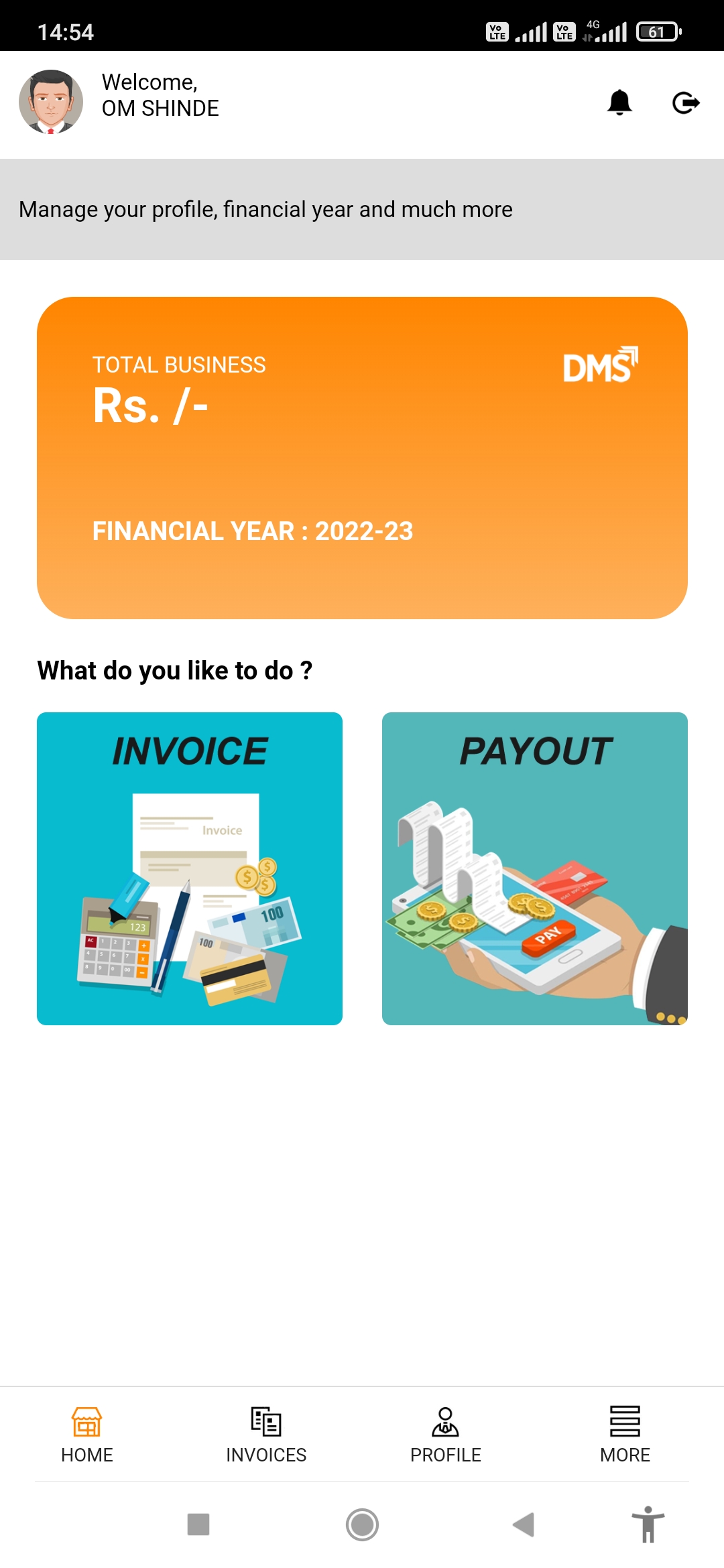Open the Total Business card
This screenshot has height=1568, width=724.
point(362,458)
